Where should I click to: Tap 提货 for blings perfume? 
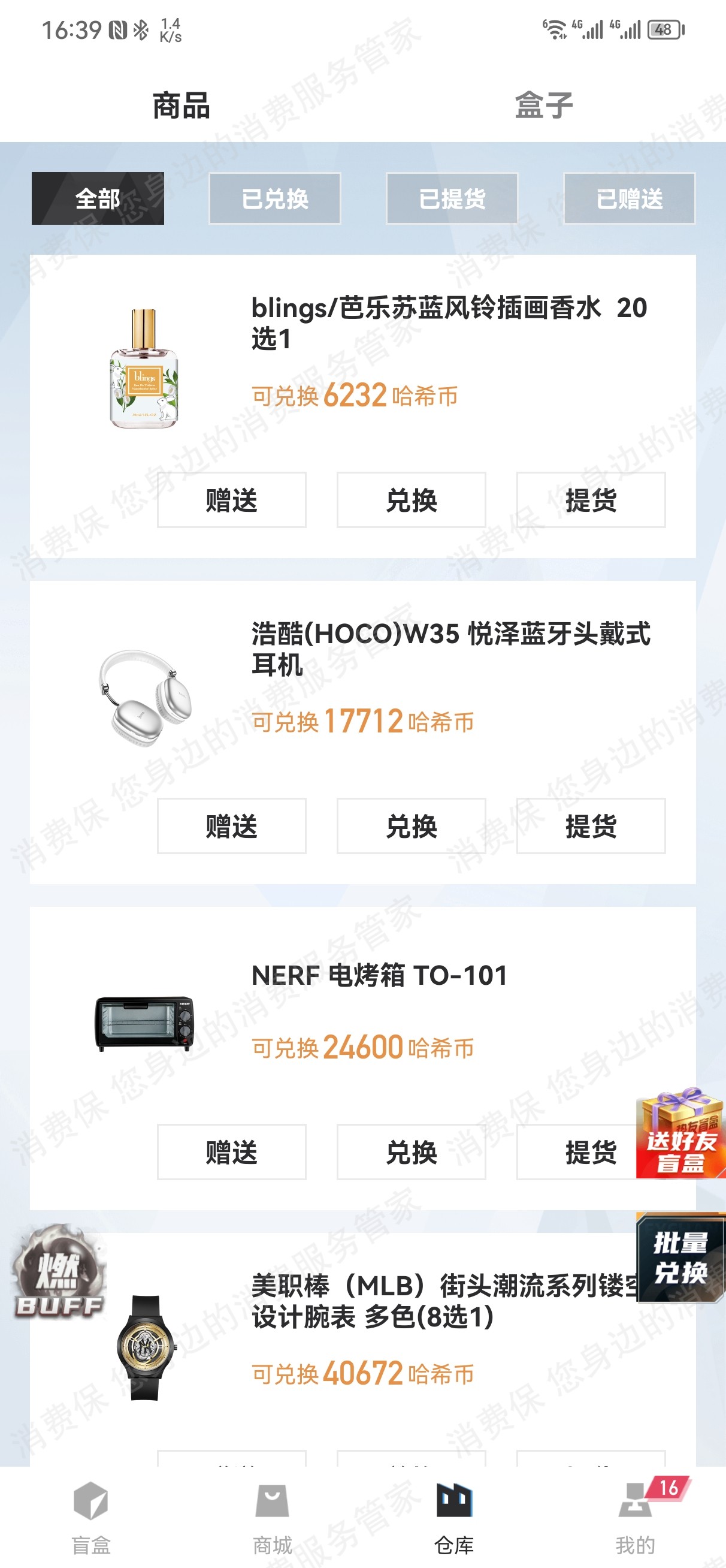[x=590, y=500]
